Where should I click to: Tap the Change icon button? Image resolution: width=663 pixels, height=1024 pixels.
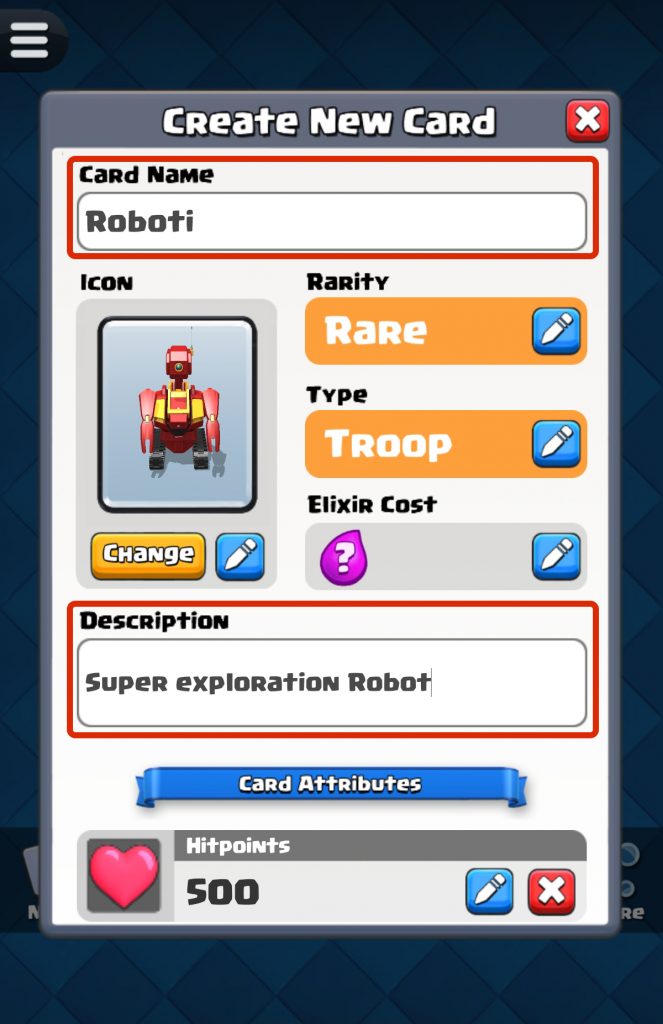pos(148,555)
